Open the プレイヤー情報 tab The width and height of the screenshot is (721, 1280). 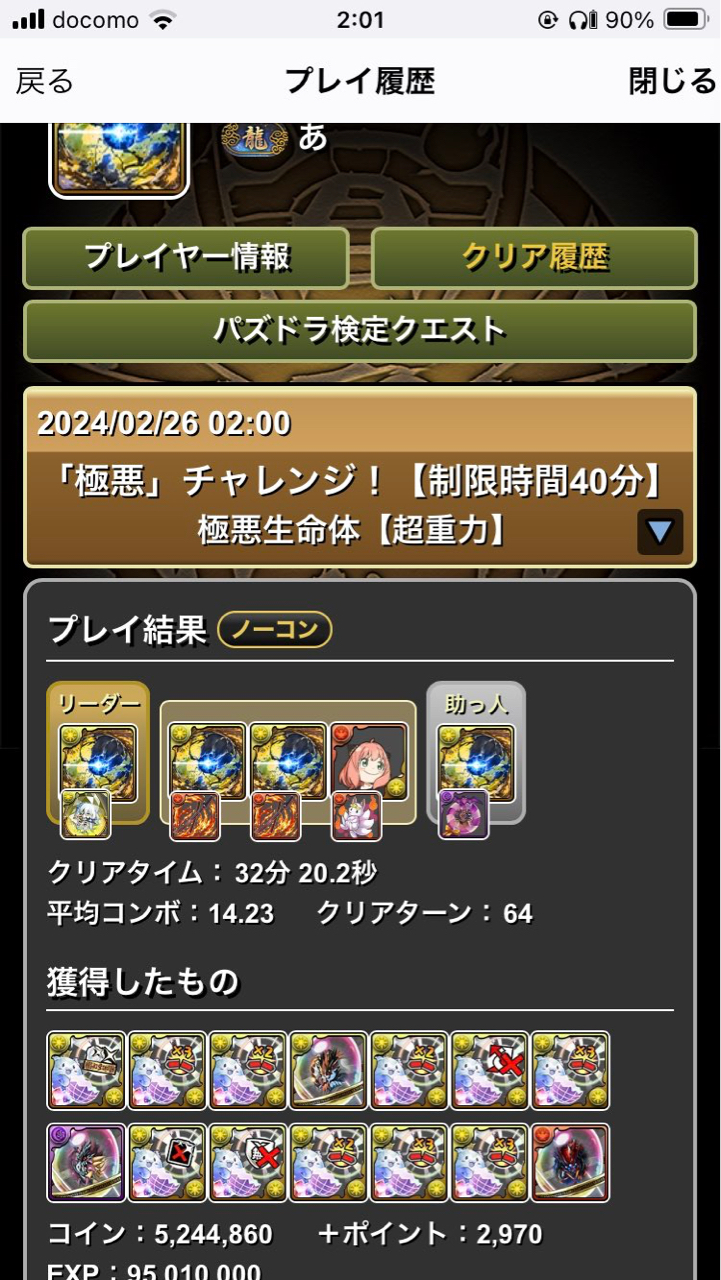[x=186, y=258]
